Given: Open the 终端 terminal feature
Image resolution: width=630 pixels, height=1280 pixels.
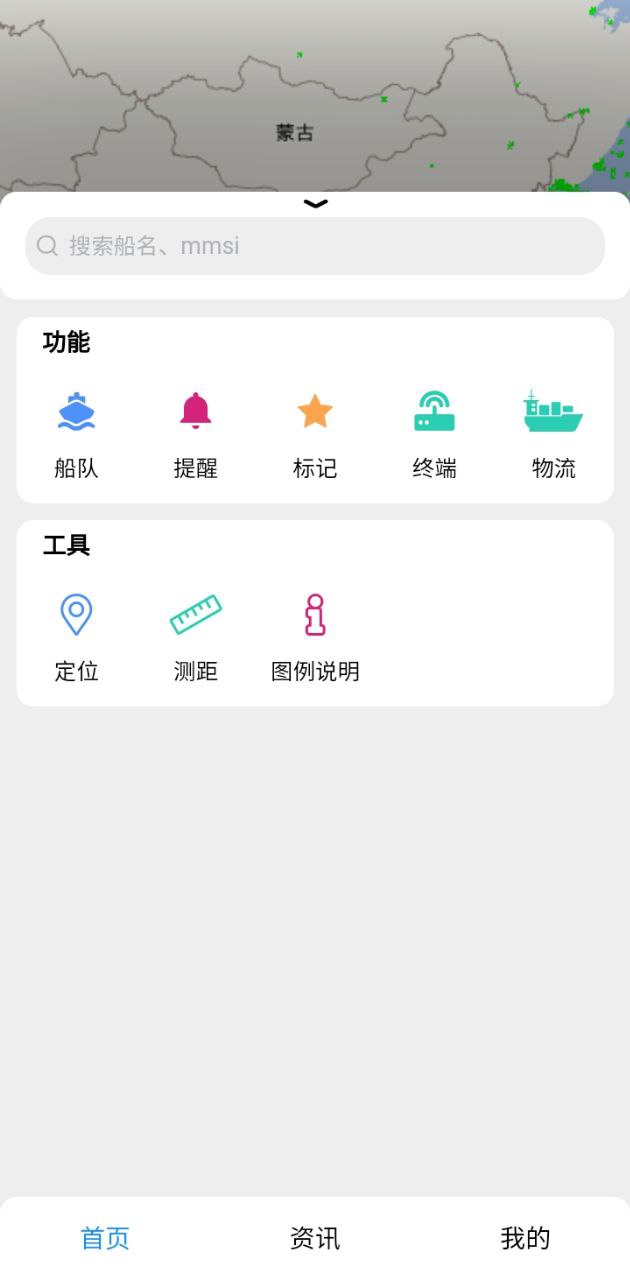Looking at the screenshot, I should [x=434, y=435].
